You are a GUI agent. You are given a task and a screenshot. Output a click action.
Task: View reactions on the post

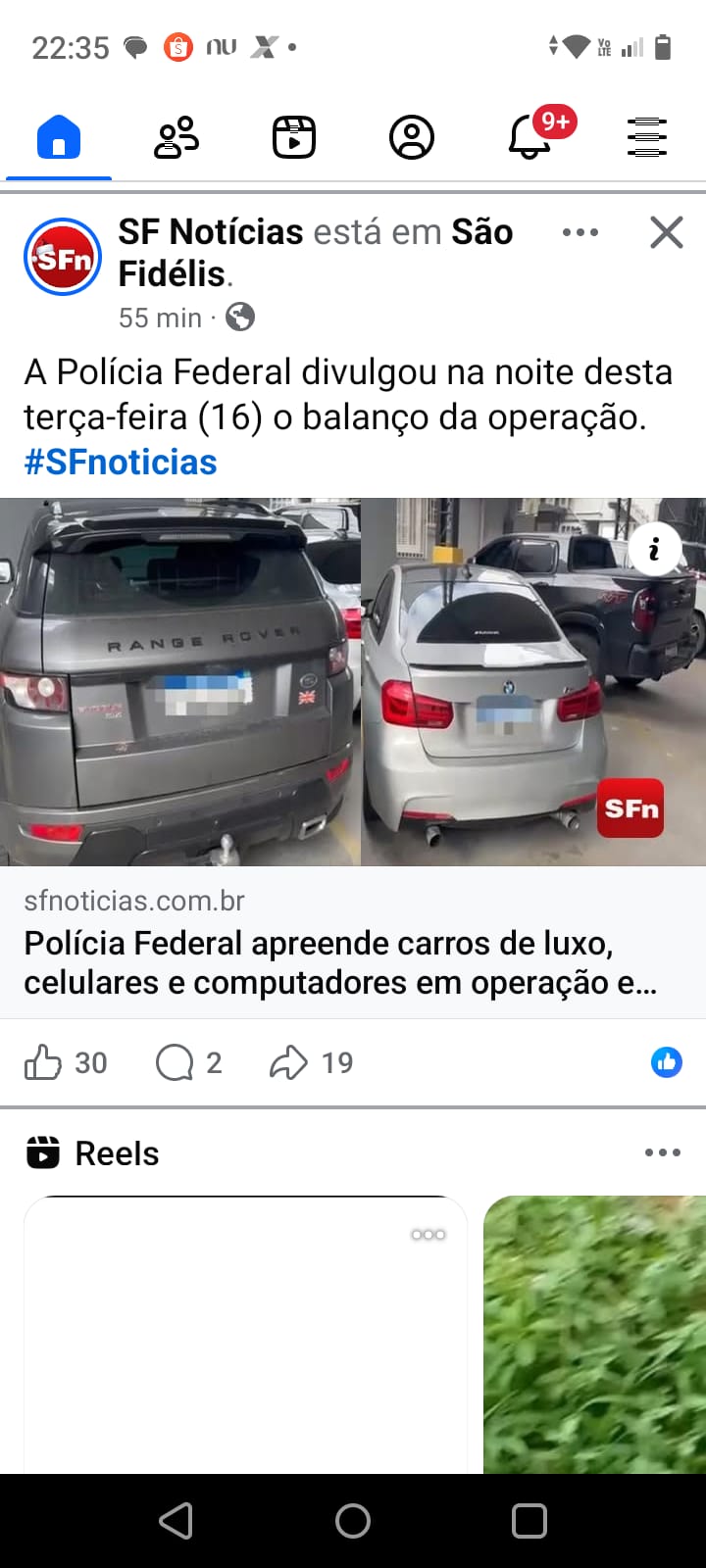click(x=667, y=1062)
